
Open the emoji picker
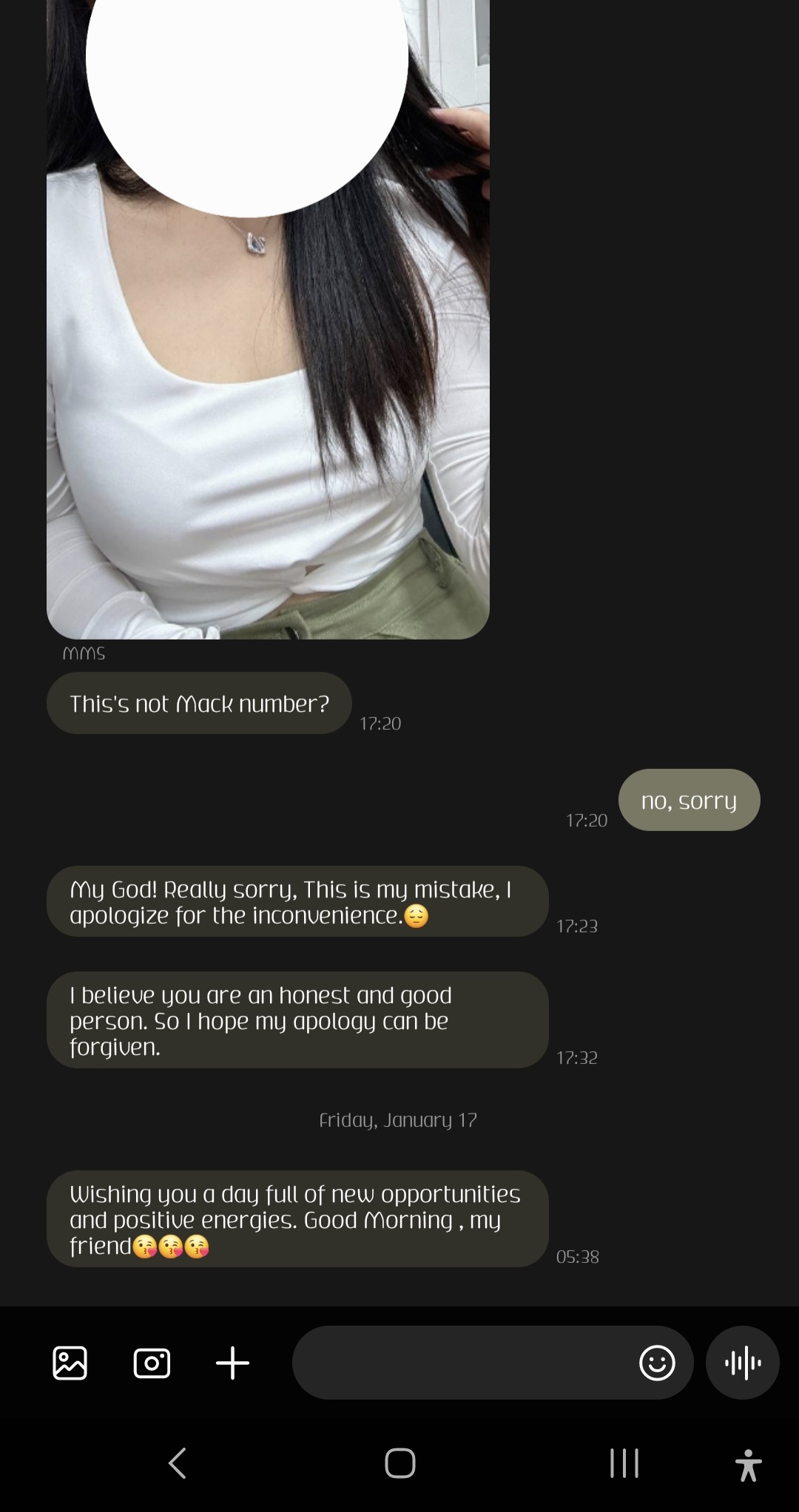tap(657, 1363)
